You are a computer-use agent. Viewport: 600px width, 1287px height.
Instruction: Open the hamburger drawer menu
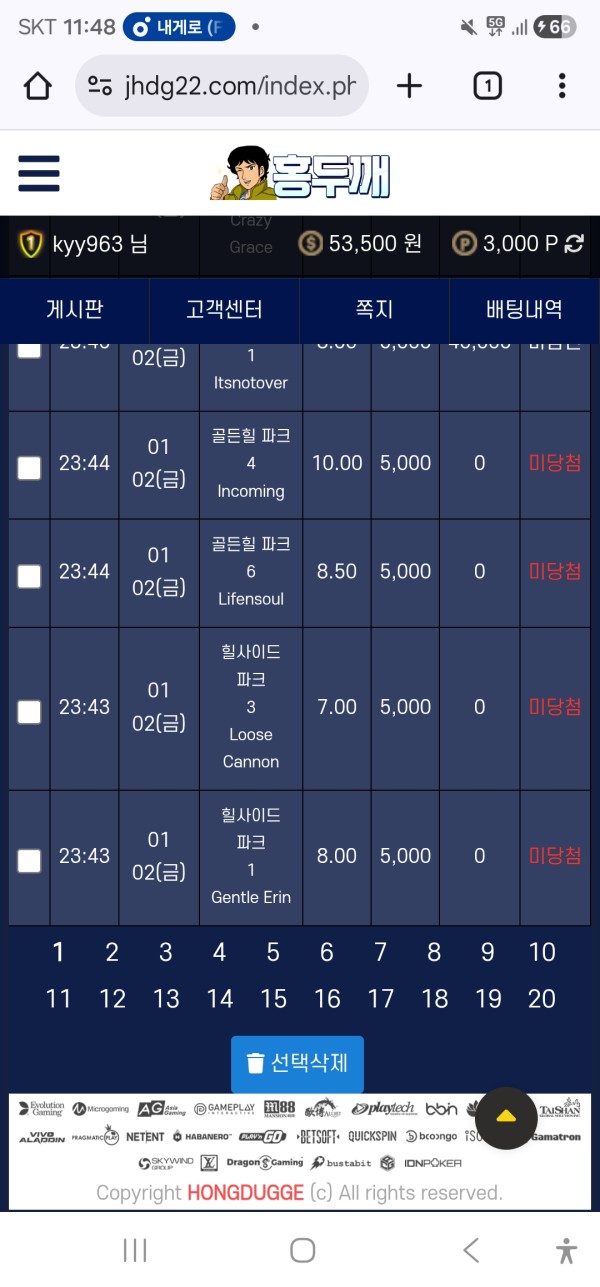(x=39, y=174)
